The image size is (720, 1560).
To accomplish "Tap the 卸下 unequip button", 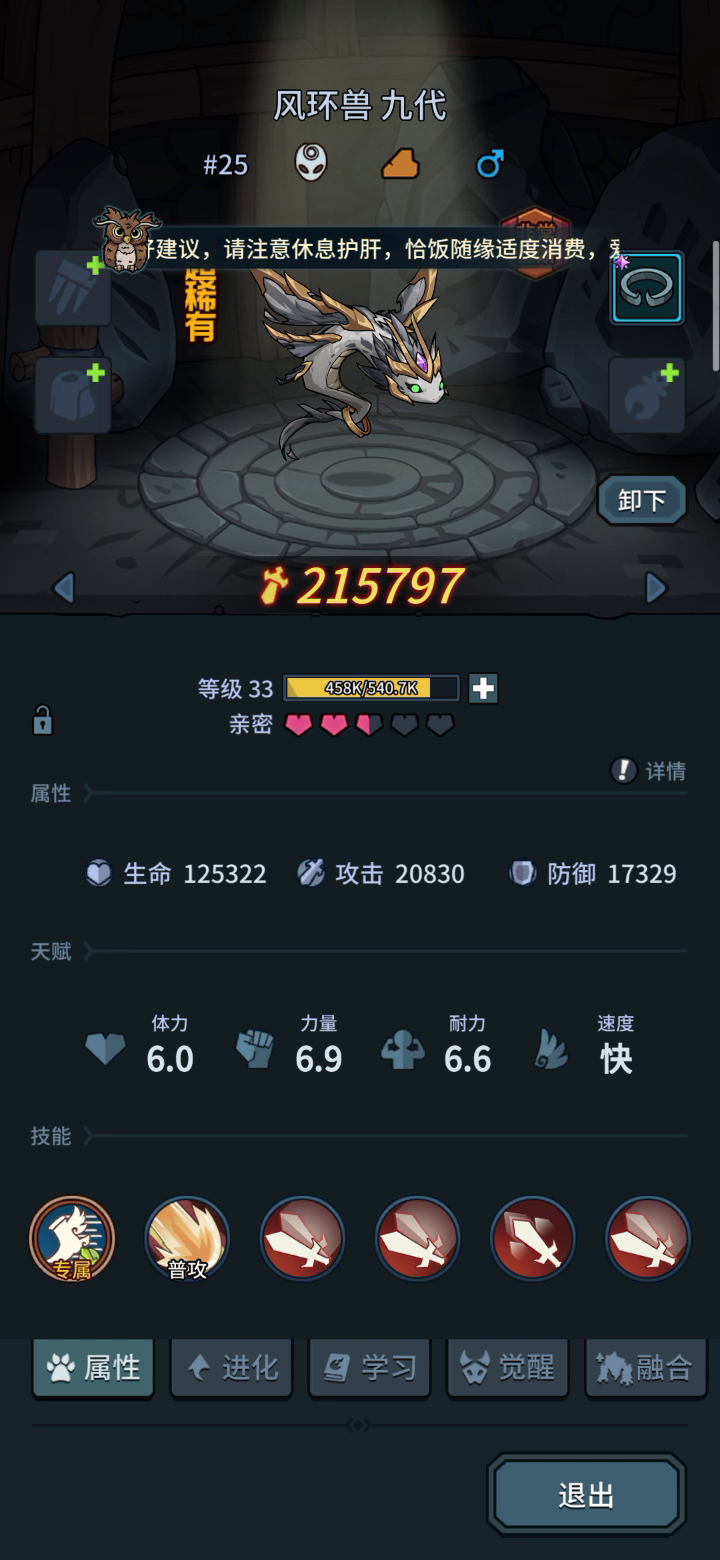I will (x=642, y=500).
